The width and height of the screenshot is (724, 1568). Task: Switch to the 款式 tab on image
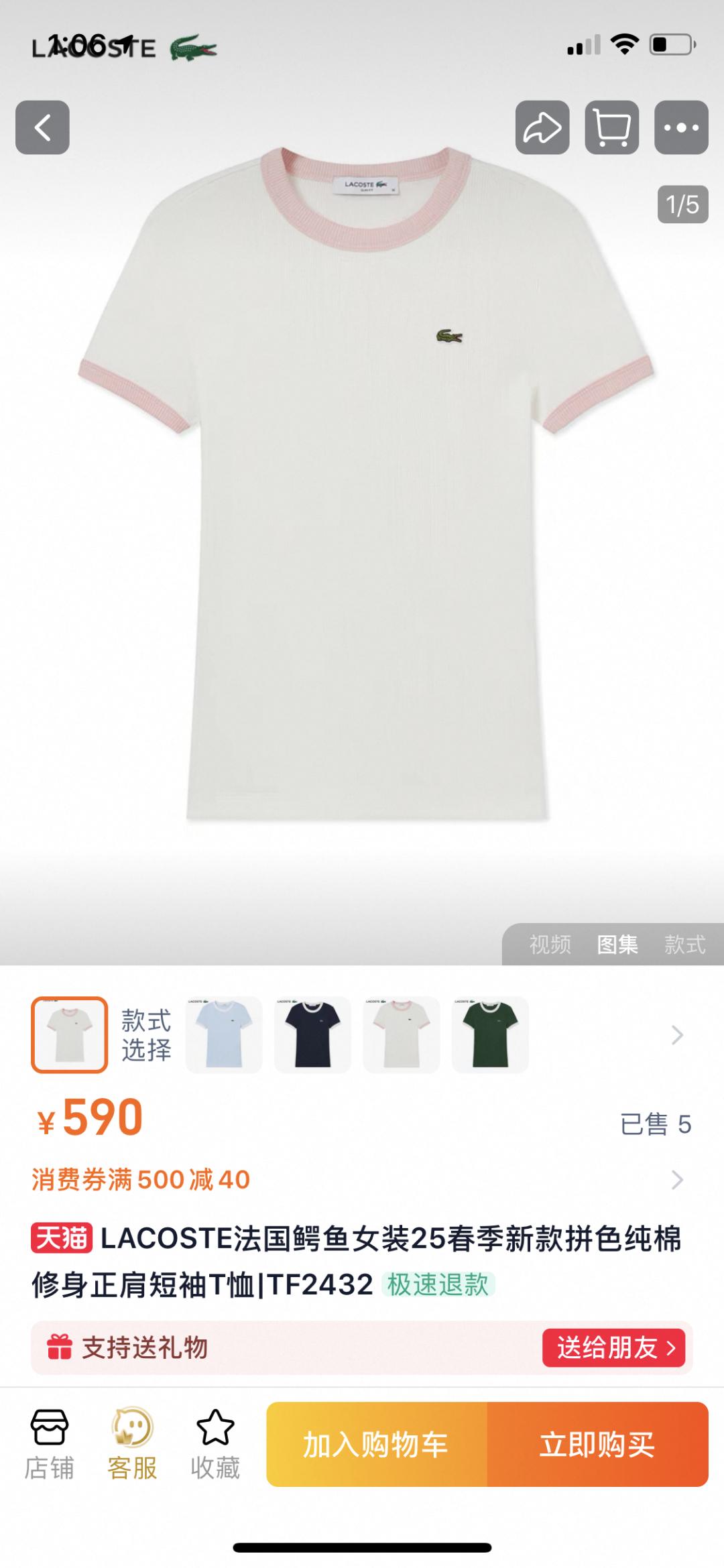[x=684, y=945]
